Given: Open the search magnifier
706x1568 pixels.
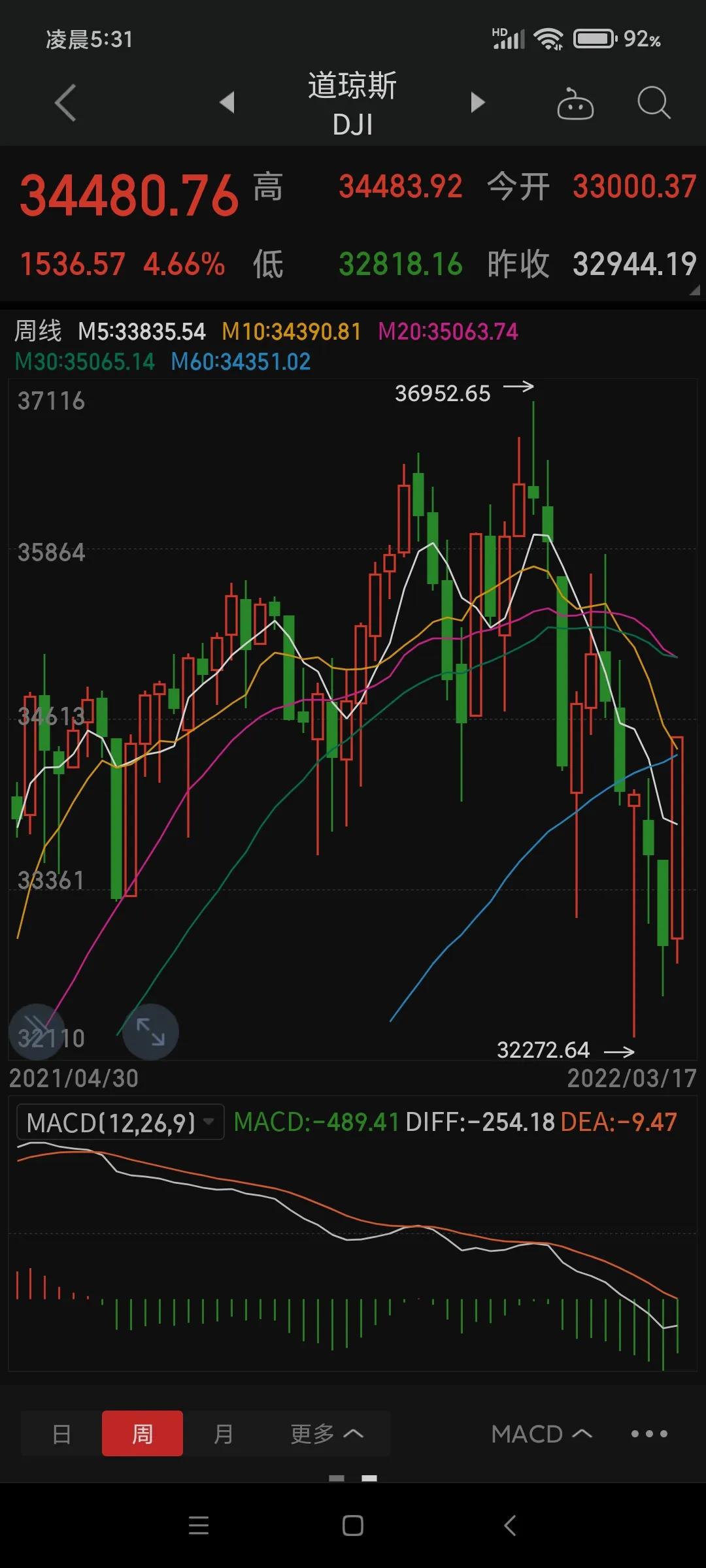Looking at the screenshot, I should click(653, 103).
